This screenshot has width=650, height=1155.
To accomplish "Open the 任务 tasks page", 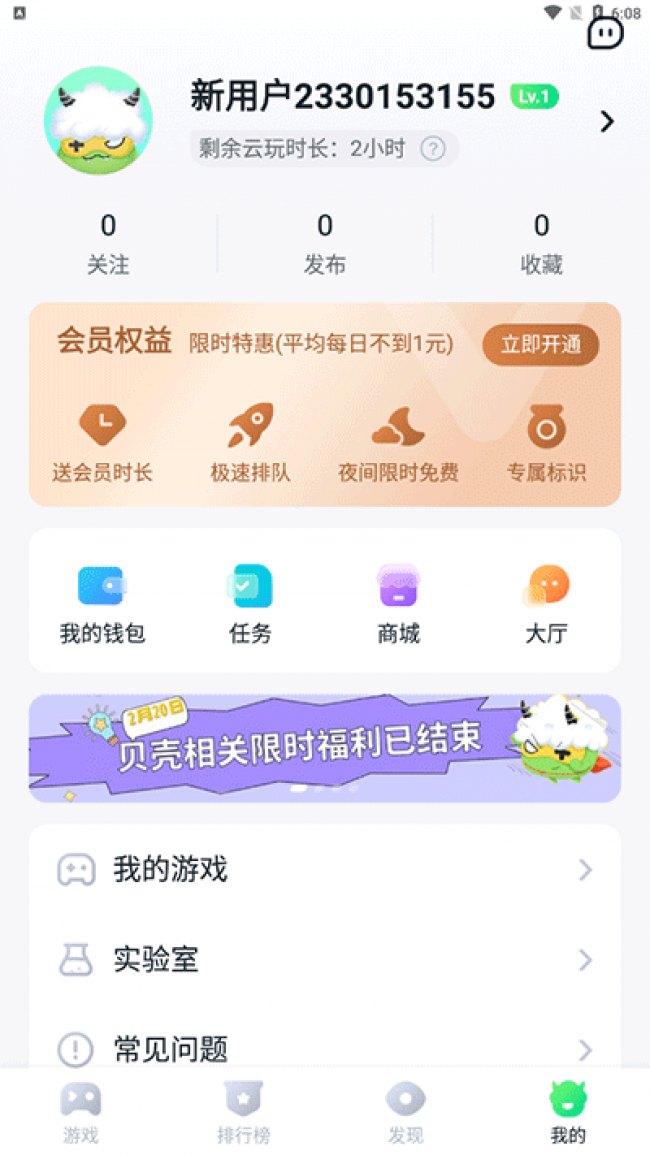I will (x=250, y=603).
